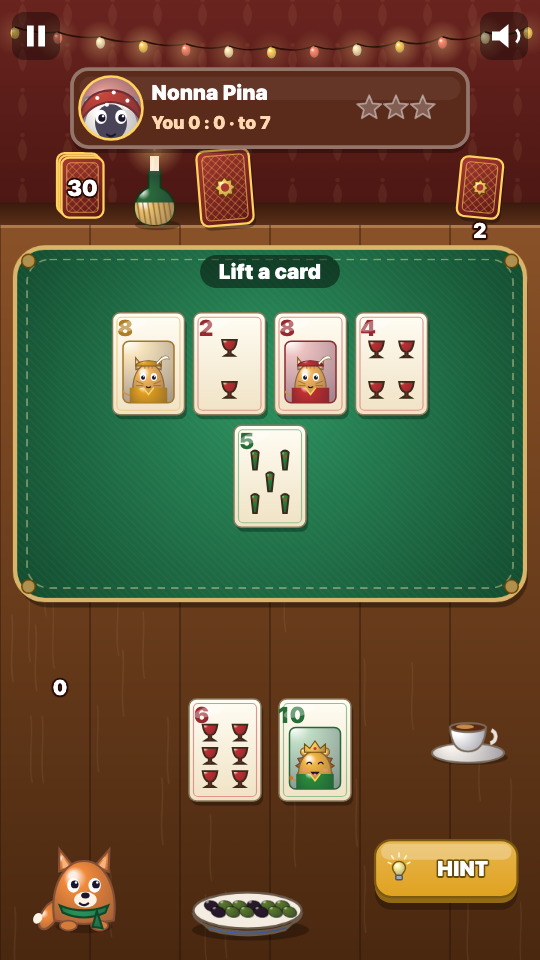Select the 2 of cups on table
Image resolution: width=540 pixels, height=960 pixels.
230,364
